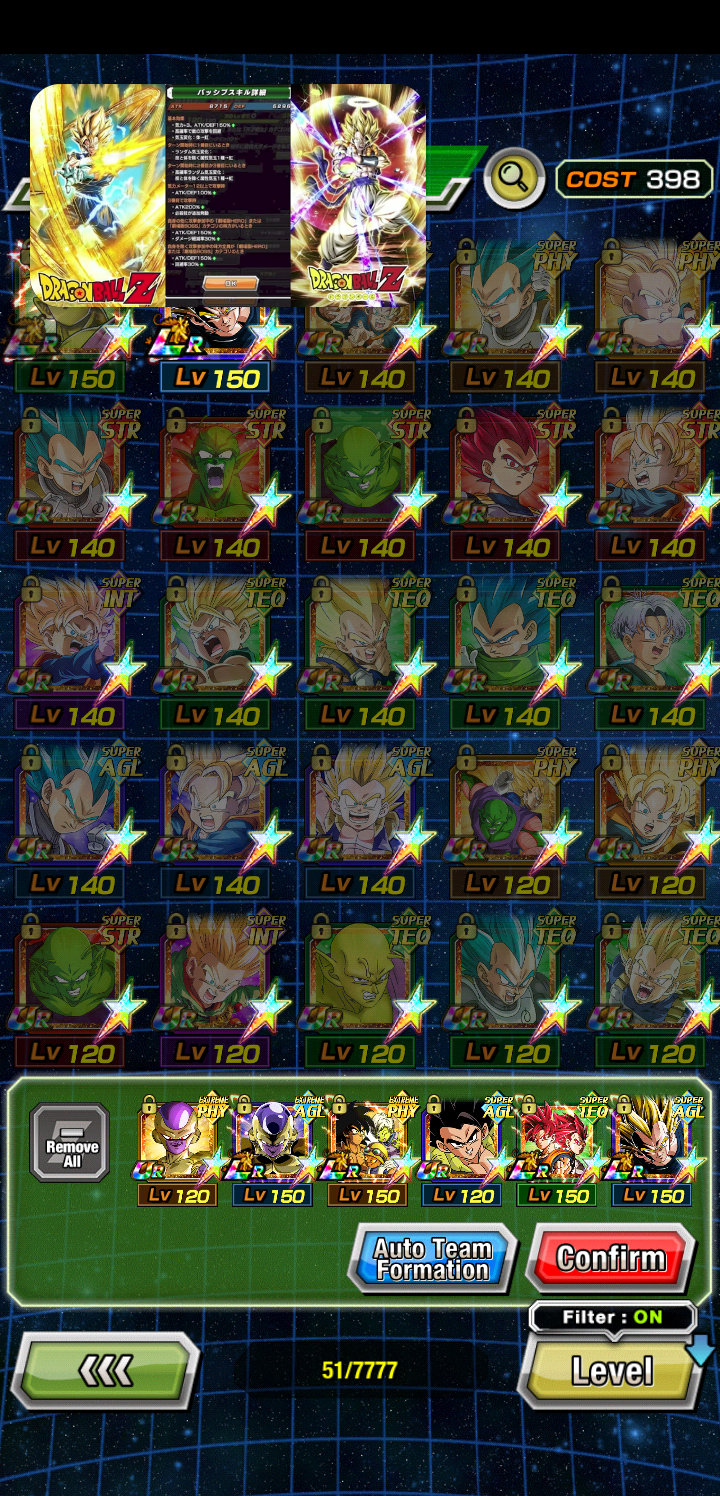Viewport: 720px width, 1496px height.
Task: Select the Super INT Lv 120 character card
Action: coord(217,990)
